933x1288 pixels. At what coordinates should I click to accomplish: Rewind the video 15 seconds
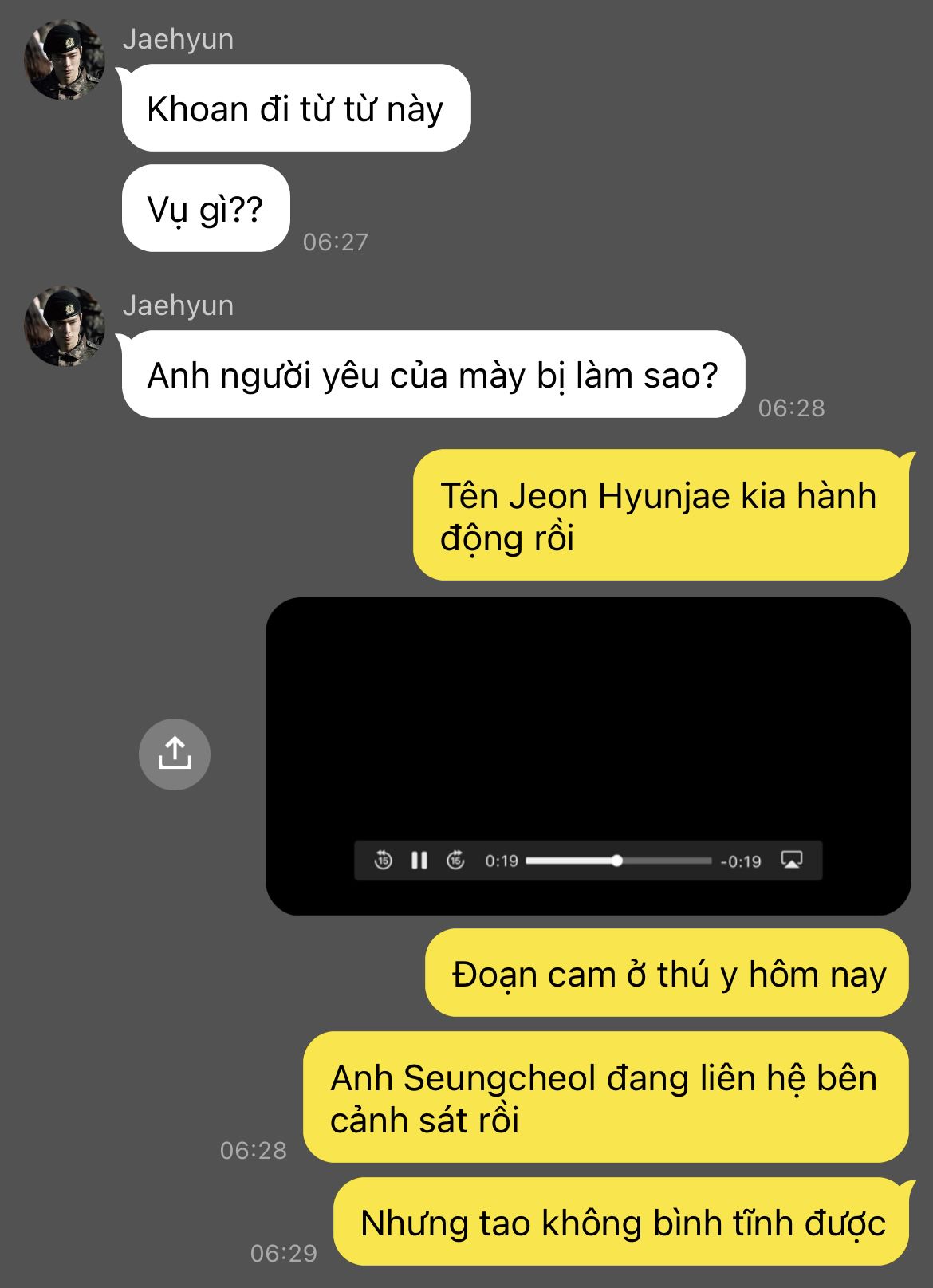click(x=383, y=861)
